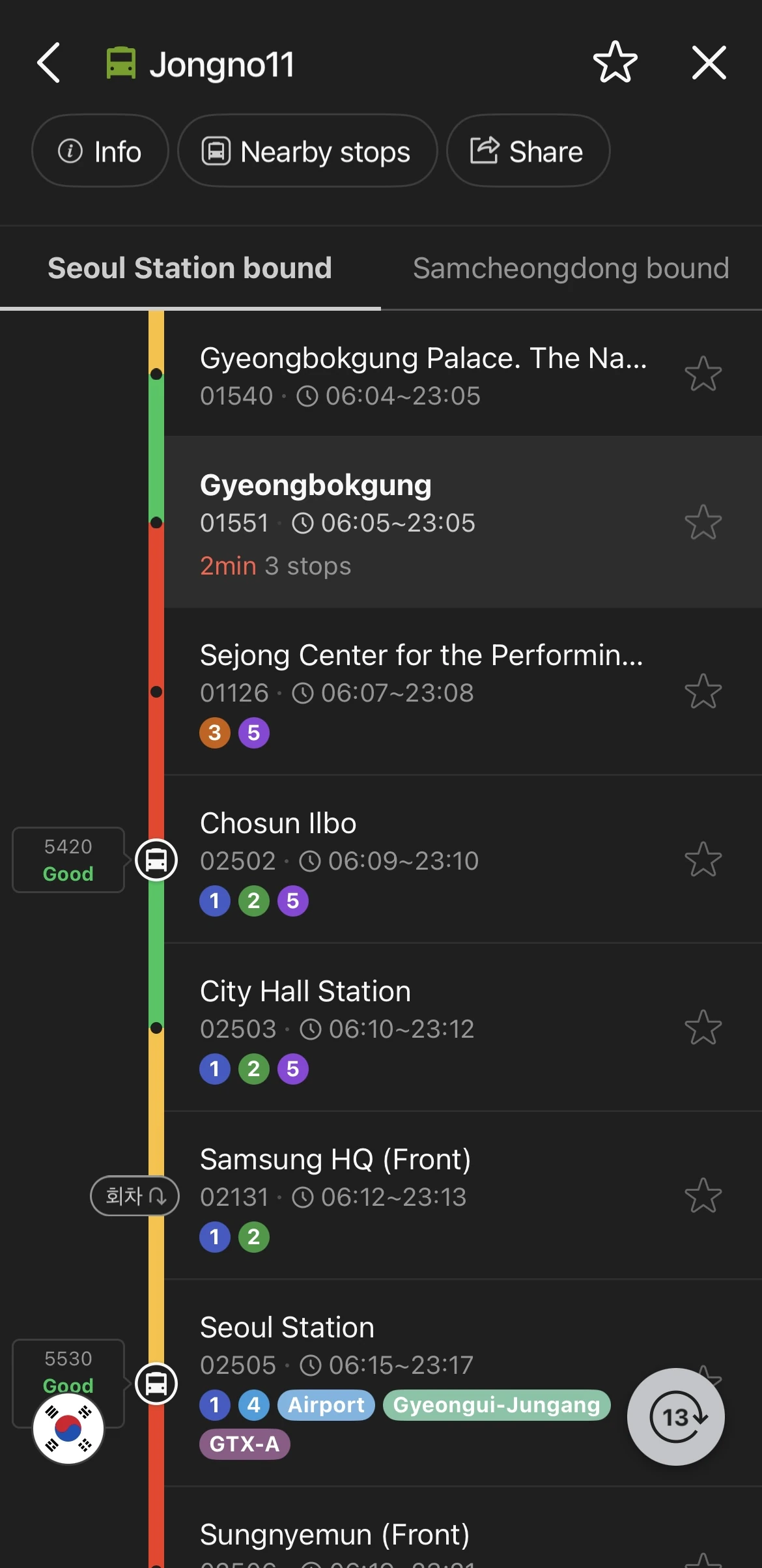Viewport: 762px width, 1568px height.
Task: Tap the clock icon next to Gyeongbokgung times
Action: 303,522
